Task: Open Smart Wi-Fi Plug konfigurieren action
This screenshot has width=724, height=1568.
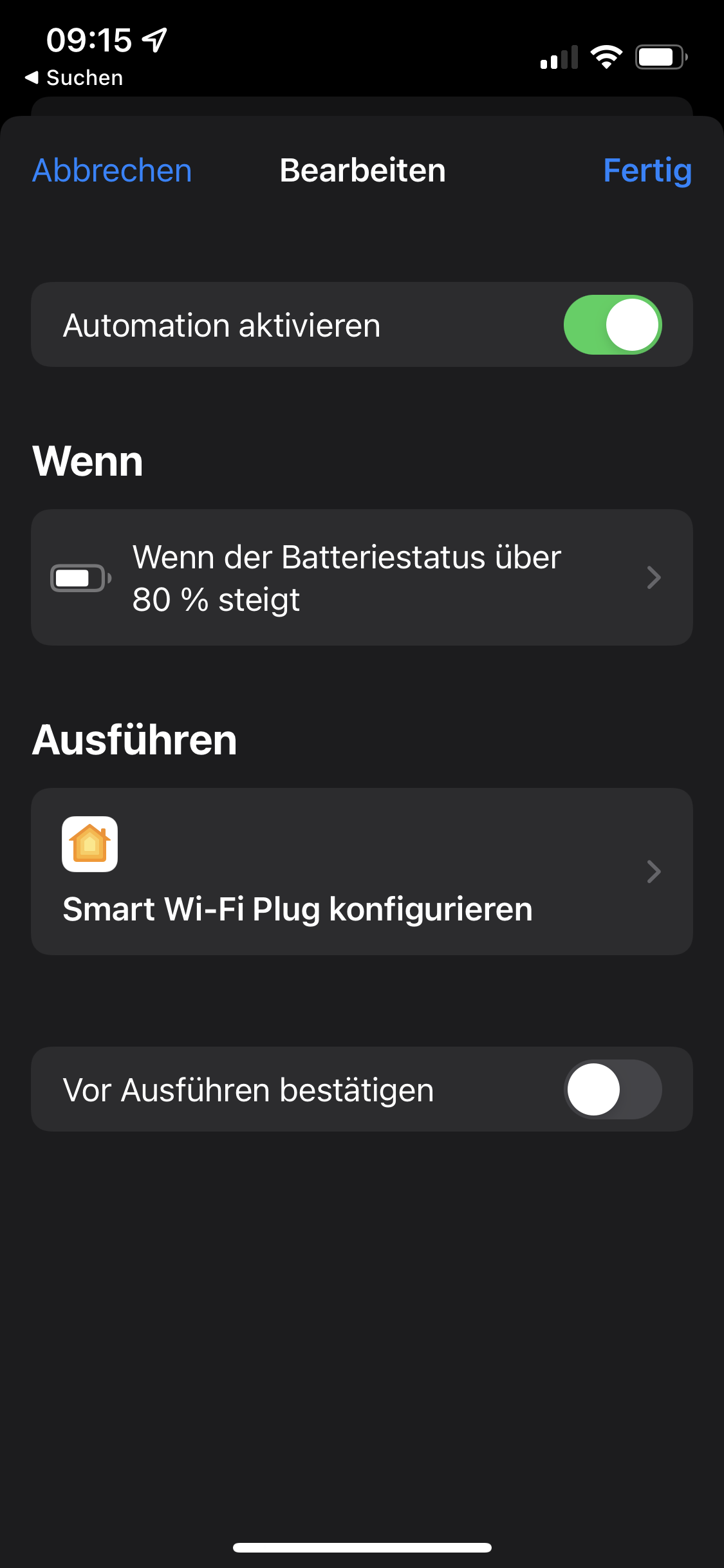Action: (362, 872)
